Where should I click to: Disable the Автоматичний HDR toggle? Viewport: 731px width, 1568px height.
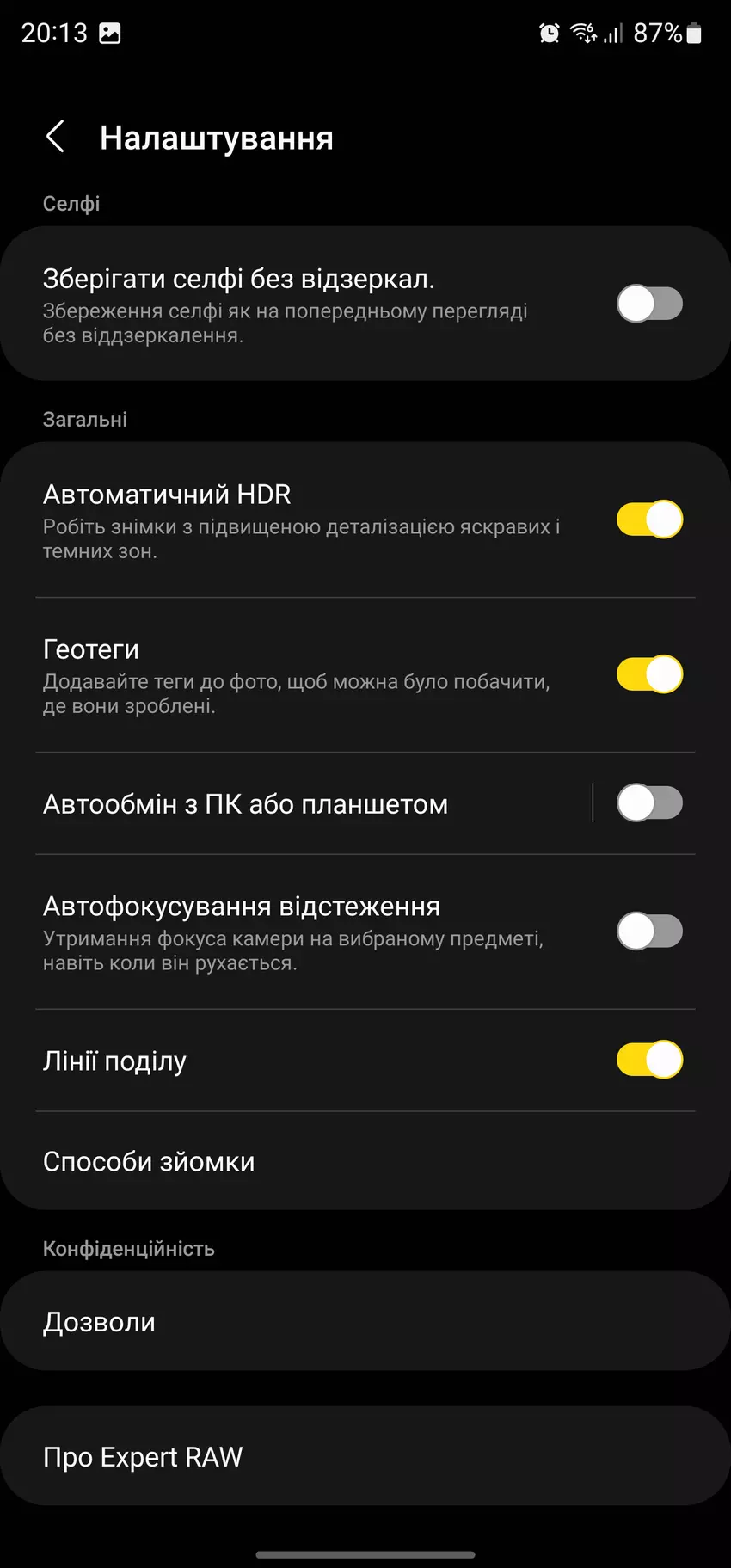649,520
